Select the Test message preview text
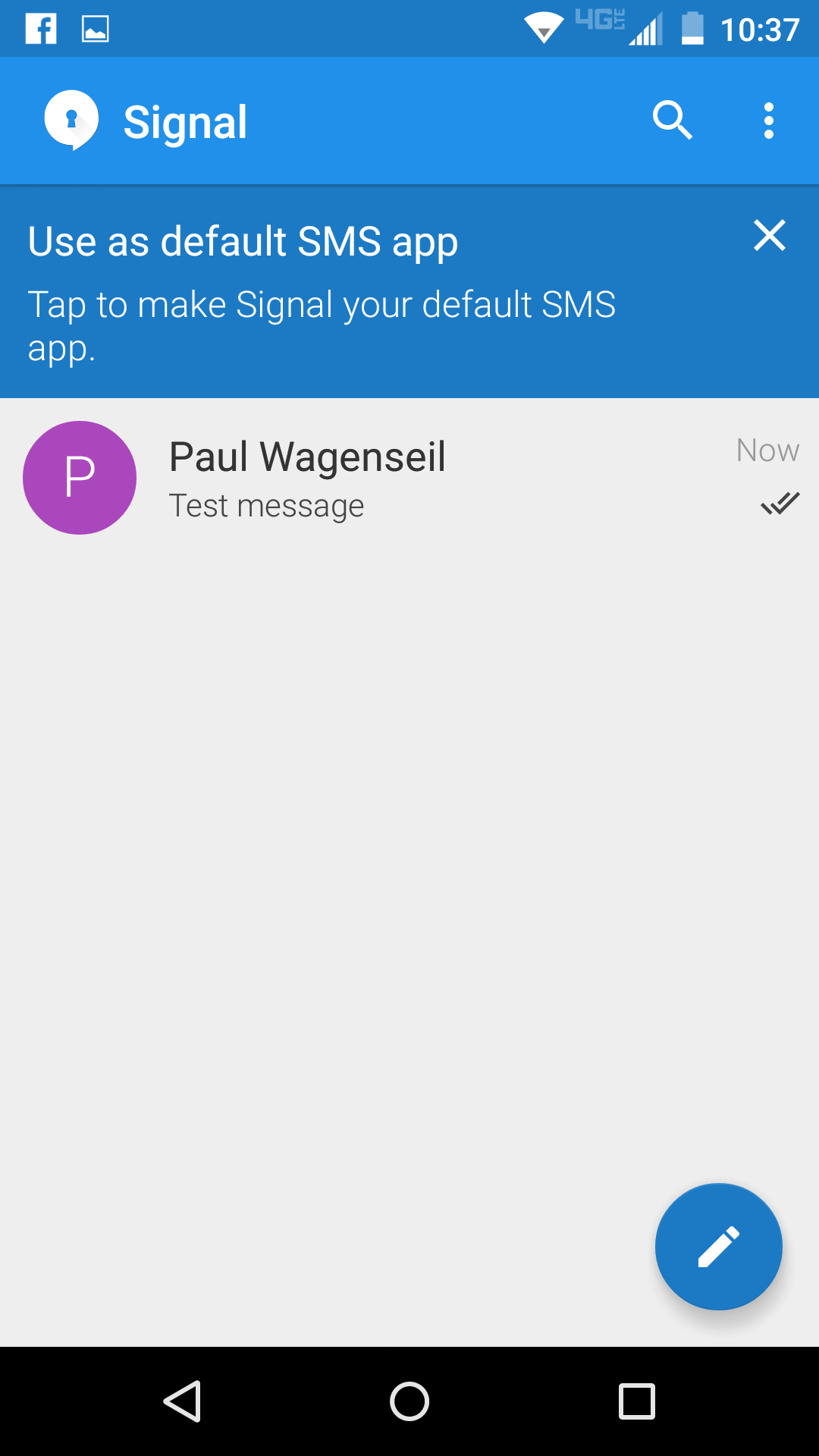The image size is (819, 1456). coord(267,504)
